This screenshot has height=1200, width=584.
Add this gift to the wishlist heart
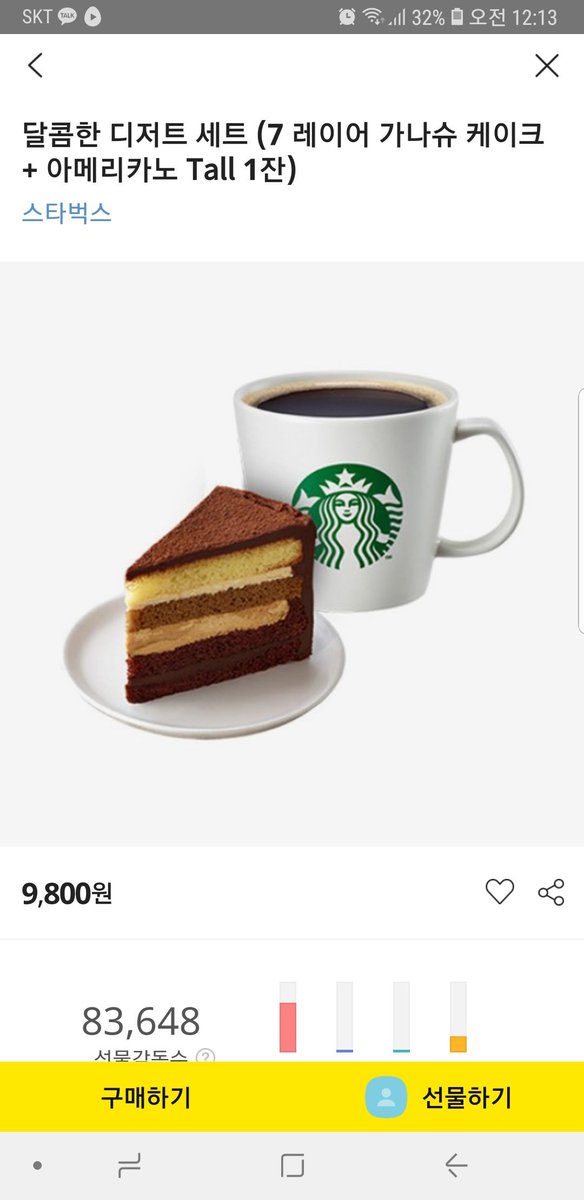click(x=499, y=891)
